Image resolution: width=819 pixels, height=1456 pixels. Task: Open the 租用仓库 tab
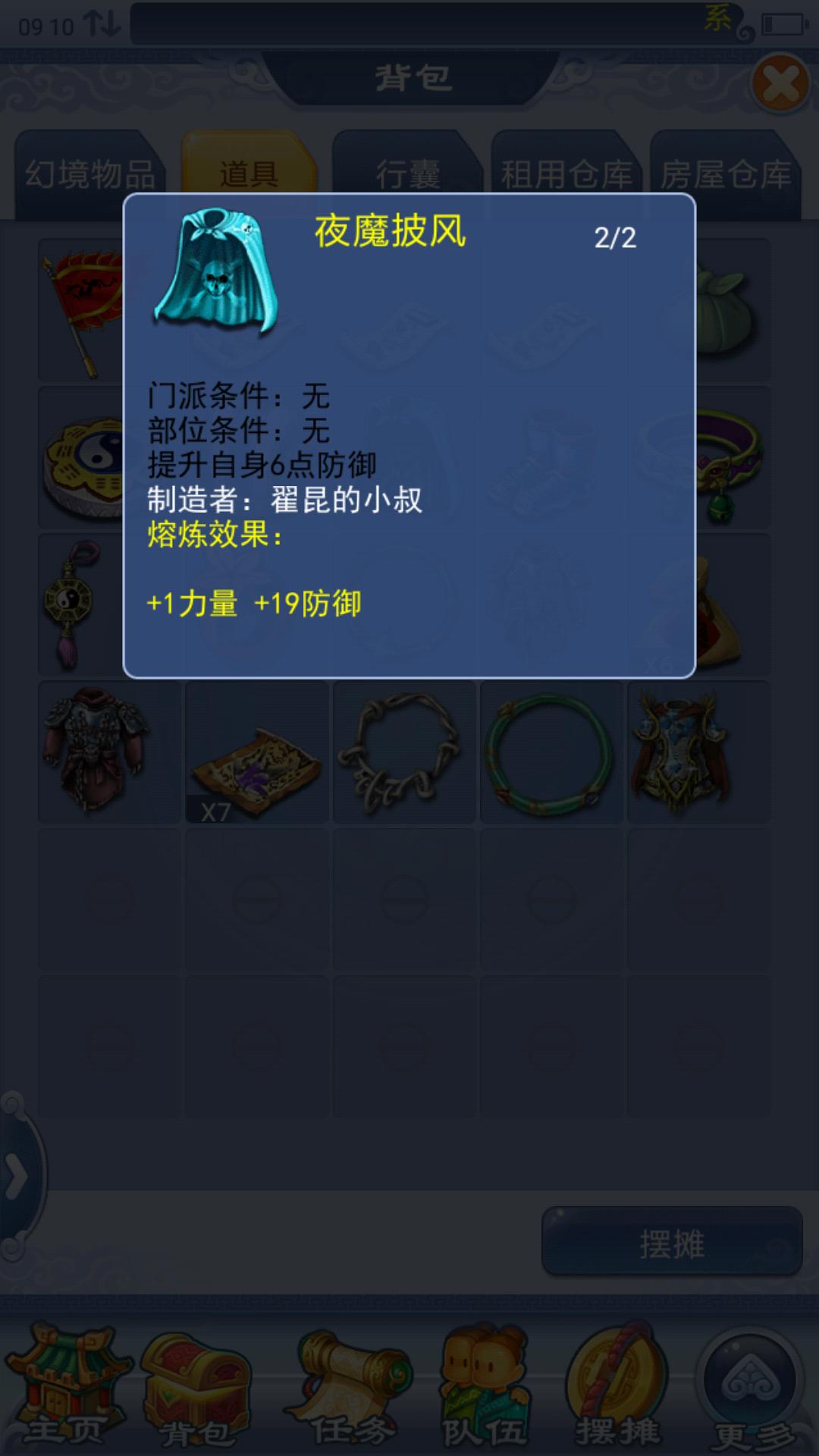[566, 174]
